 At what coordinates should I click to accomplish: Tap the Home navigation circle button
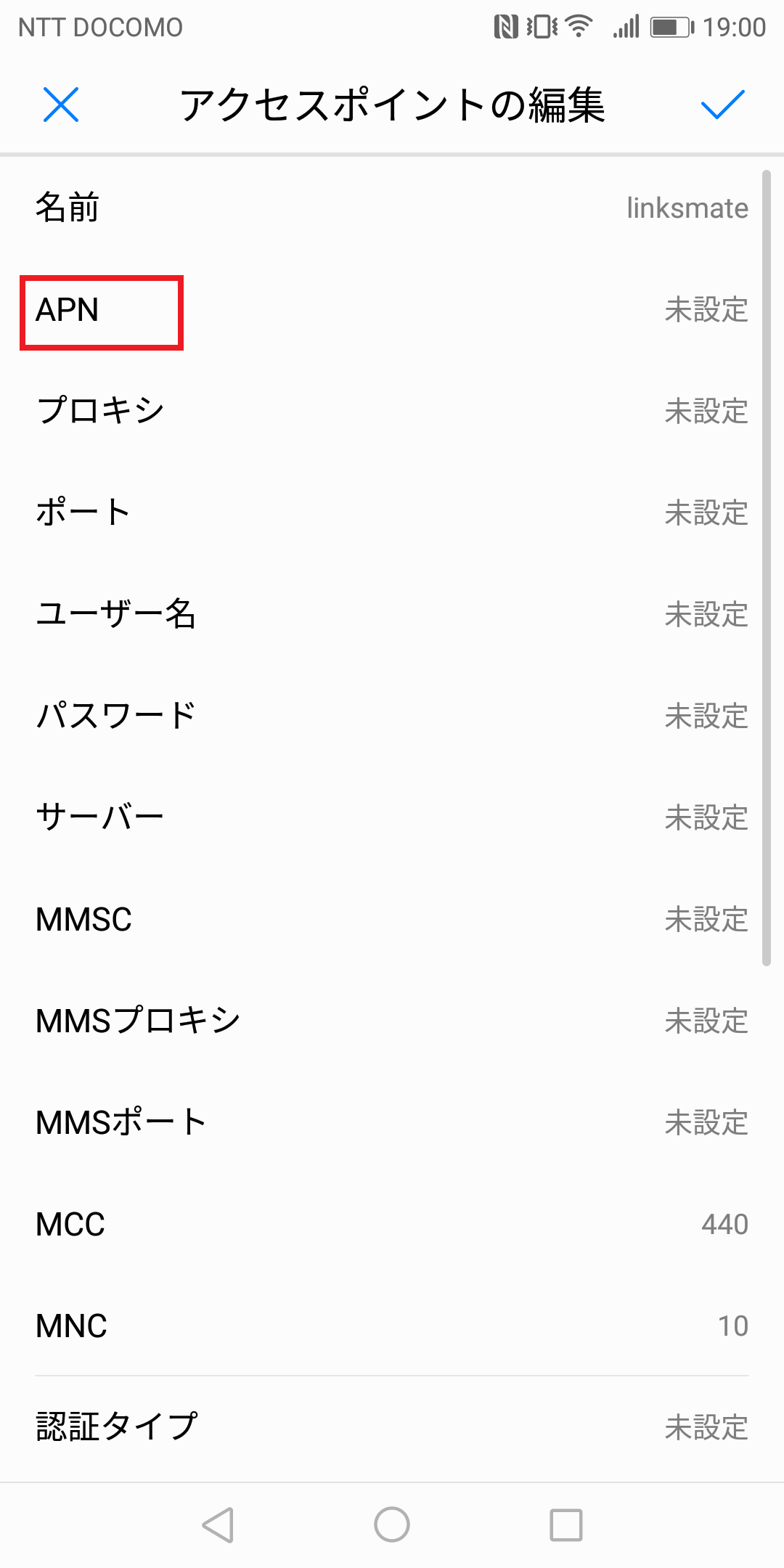(x=391, y=1522)
